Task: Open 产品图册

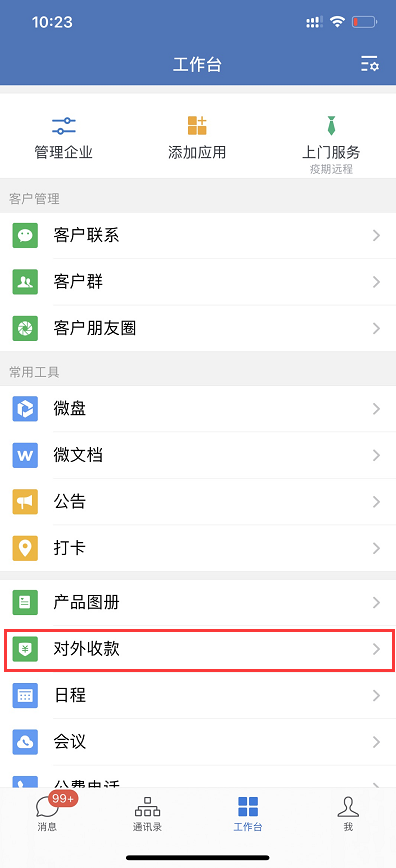Action: 198,602
